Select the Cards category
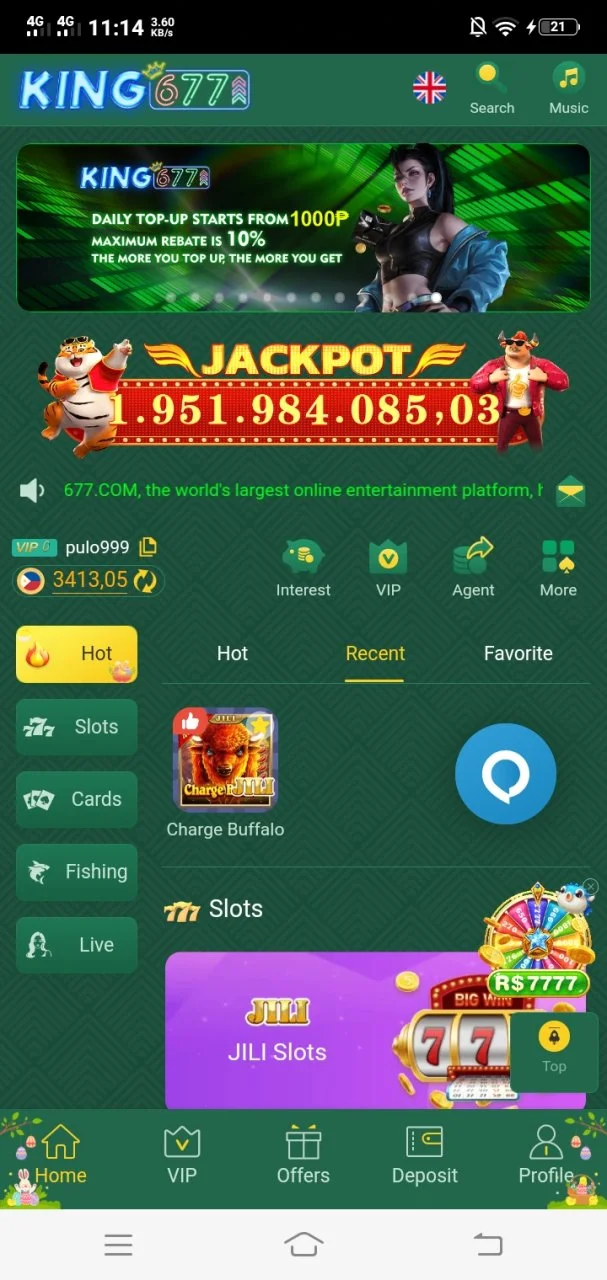 (77, 799)
